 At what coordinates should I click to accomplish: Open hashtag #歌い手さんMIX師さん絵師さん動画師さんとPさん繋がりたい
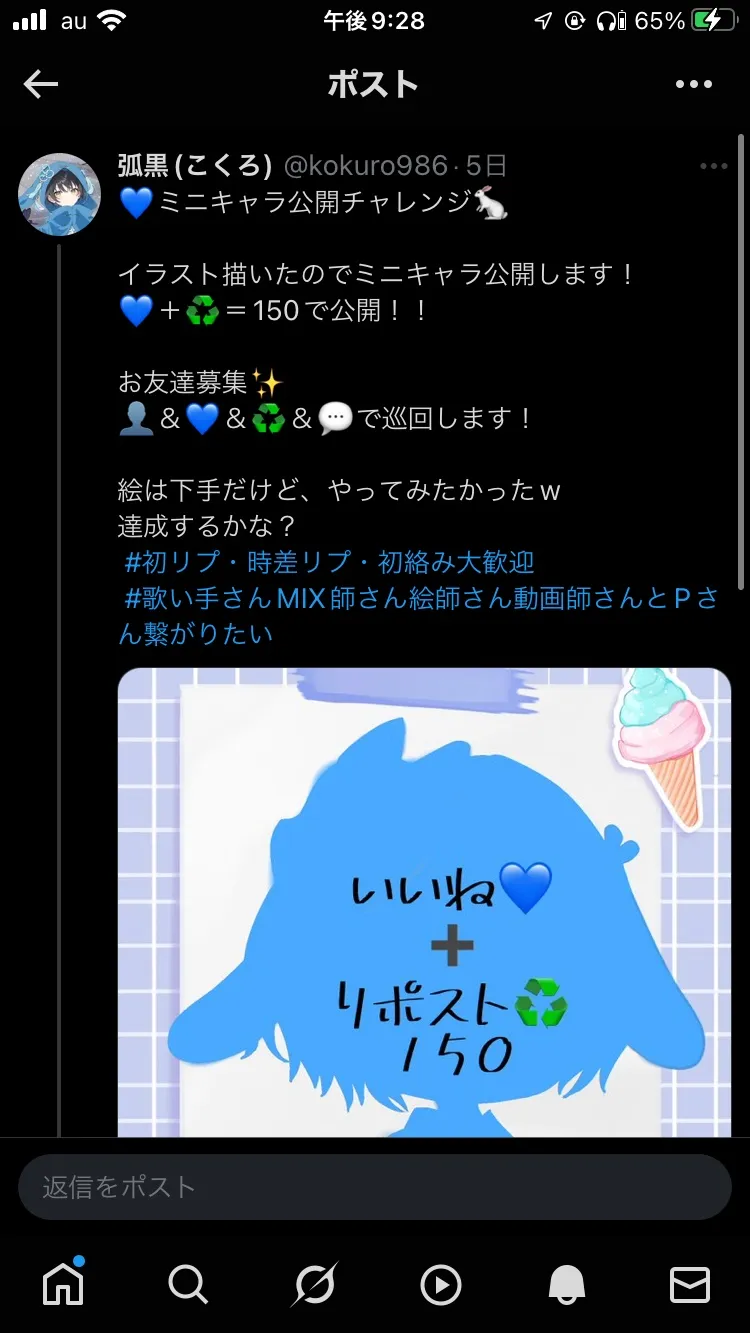coord(418,599)
